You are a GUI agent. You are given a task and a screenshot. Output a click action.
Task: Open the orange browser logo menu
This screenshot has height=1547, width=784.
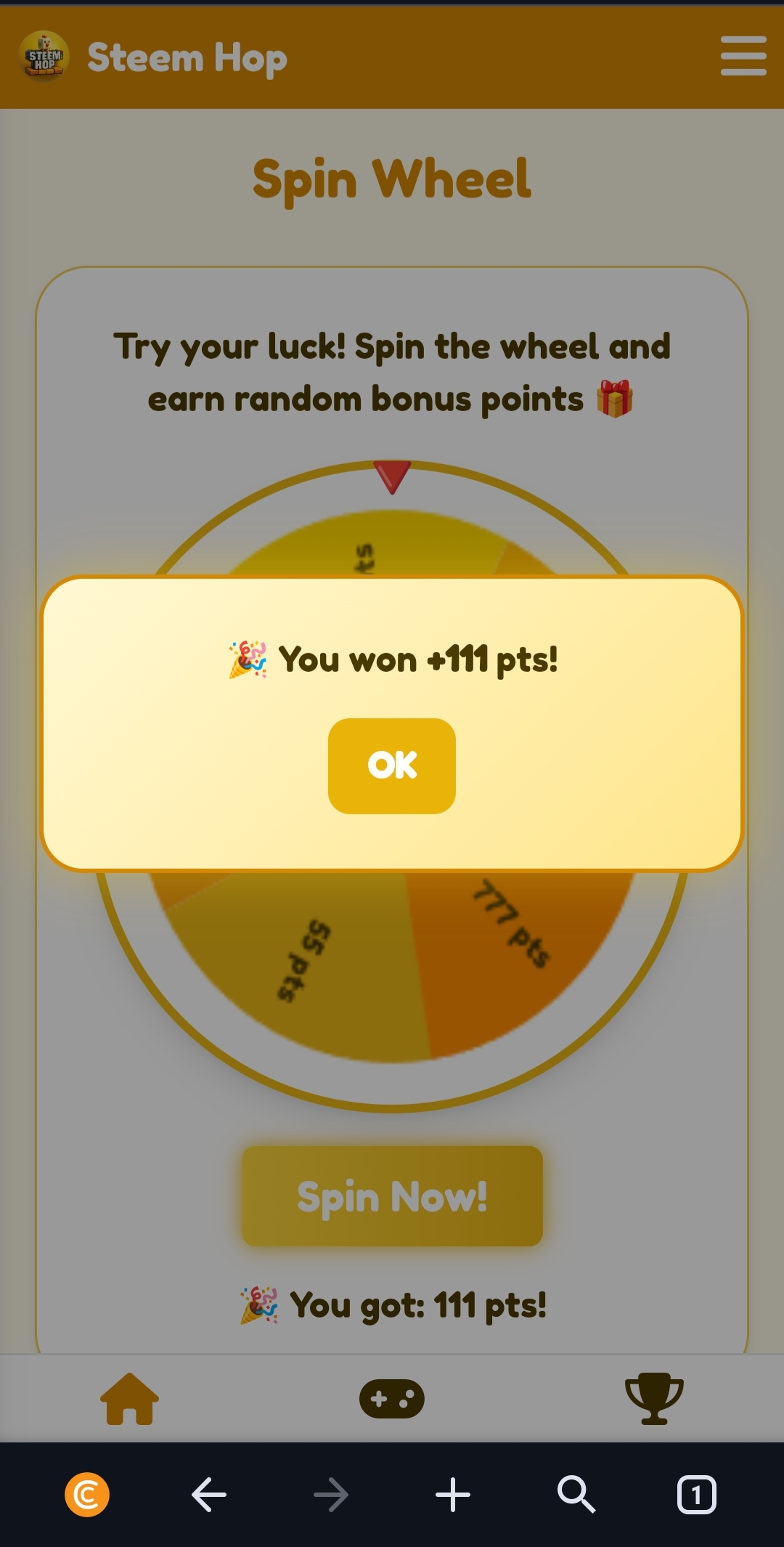[87, 1495]
